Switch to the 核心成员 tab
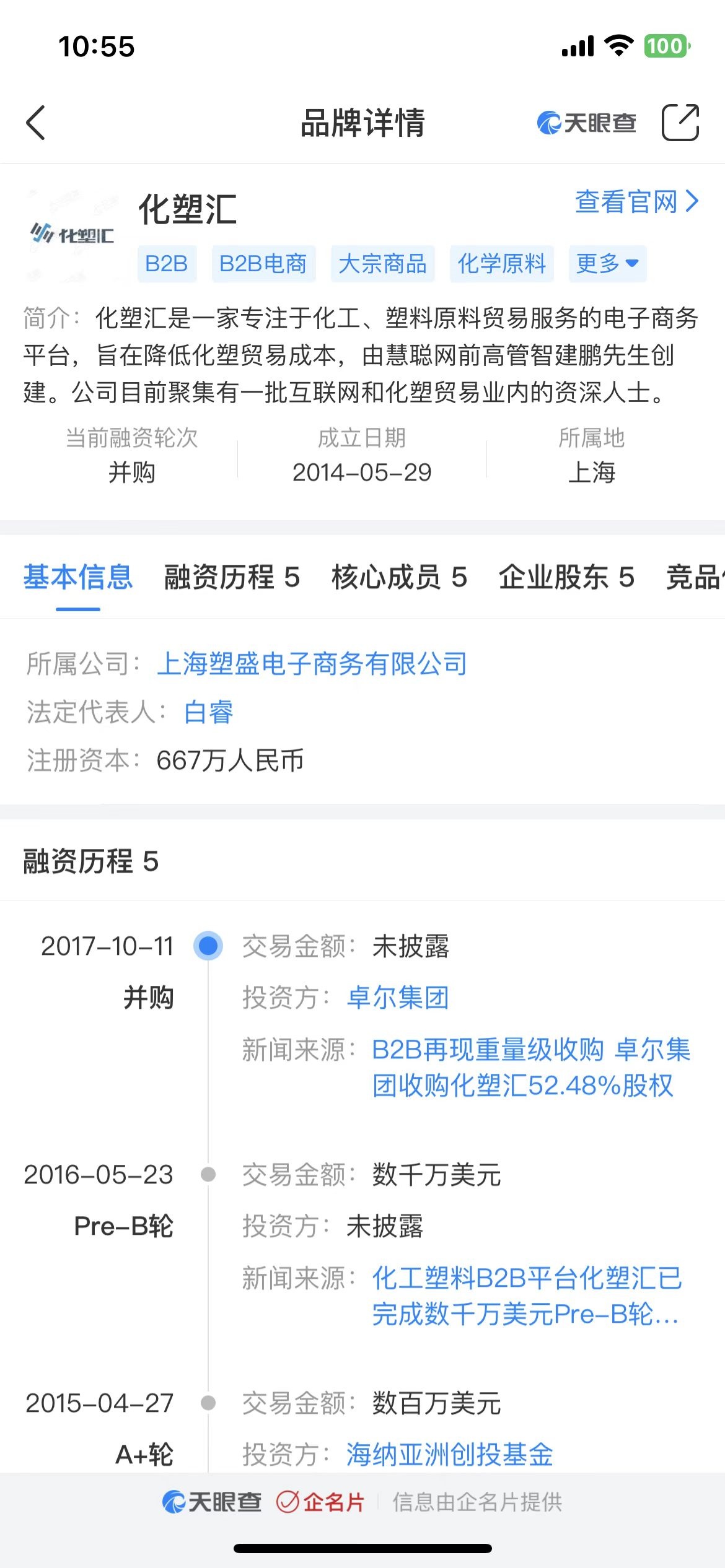The height and width of the screenshot is (1568, 725). point(399,577)
